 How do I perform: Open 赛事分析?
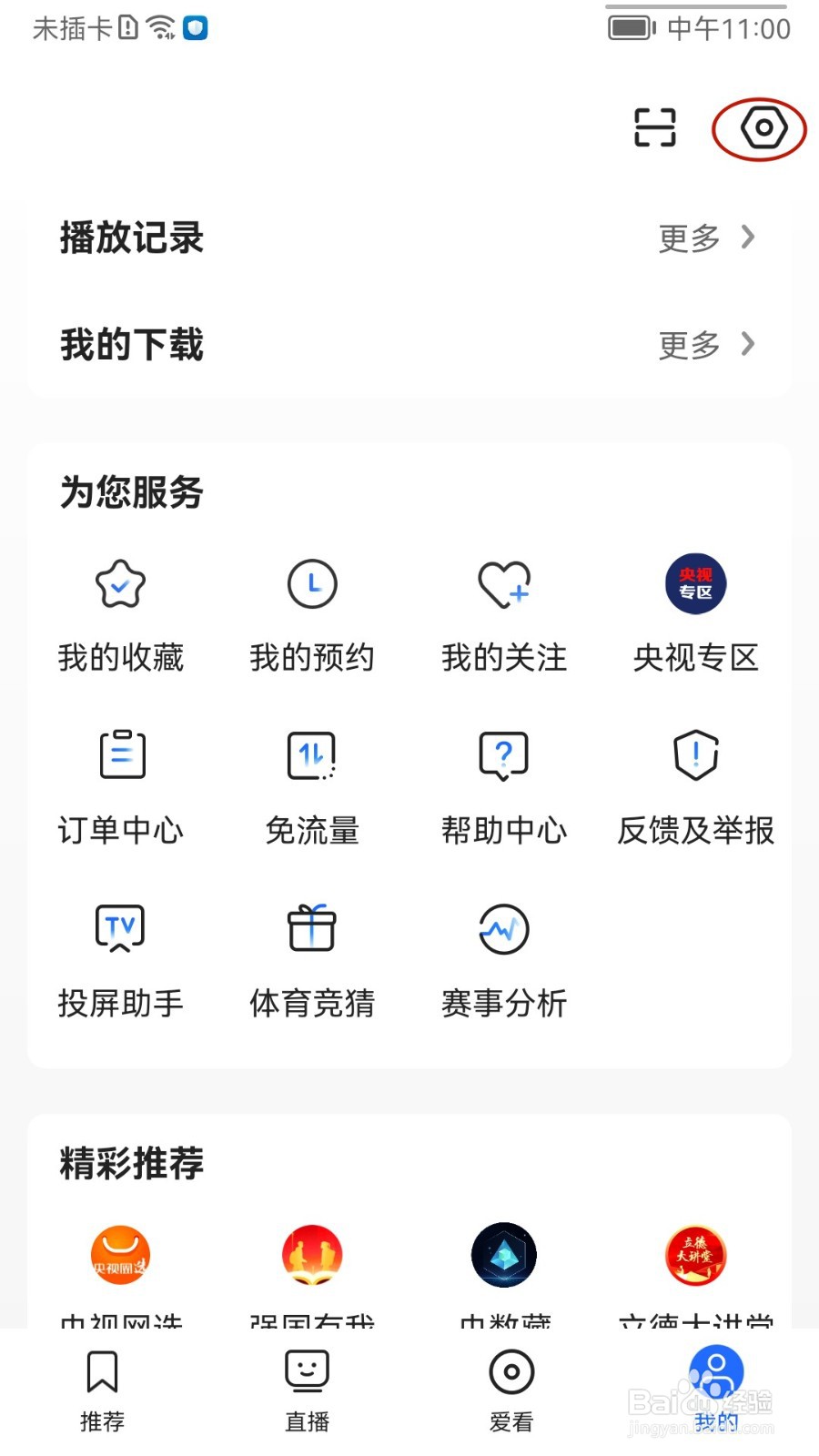coord(504,961)
